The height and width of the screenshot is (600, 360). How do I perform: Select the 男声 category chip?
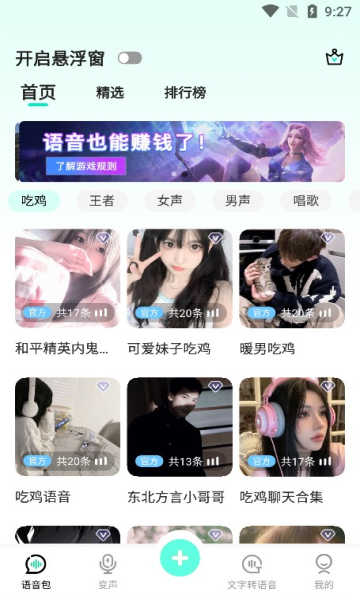point(238,201)
